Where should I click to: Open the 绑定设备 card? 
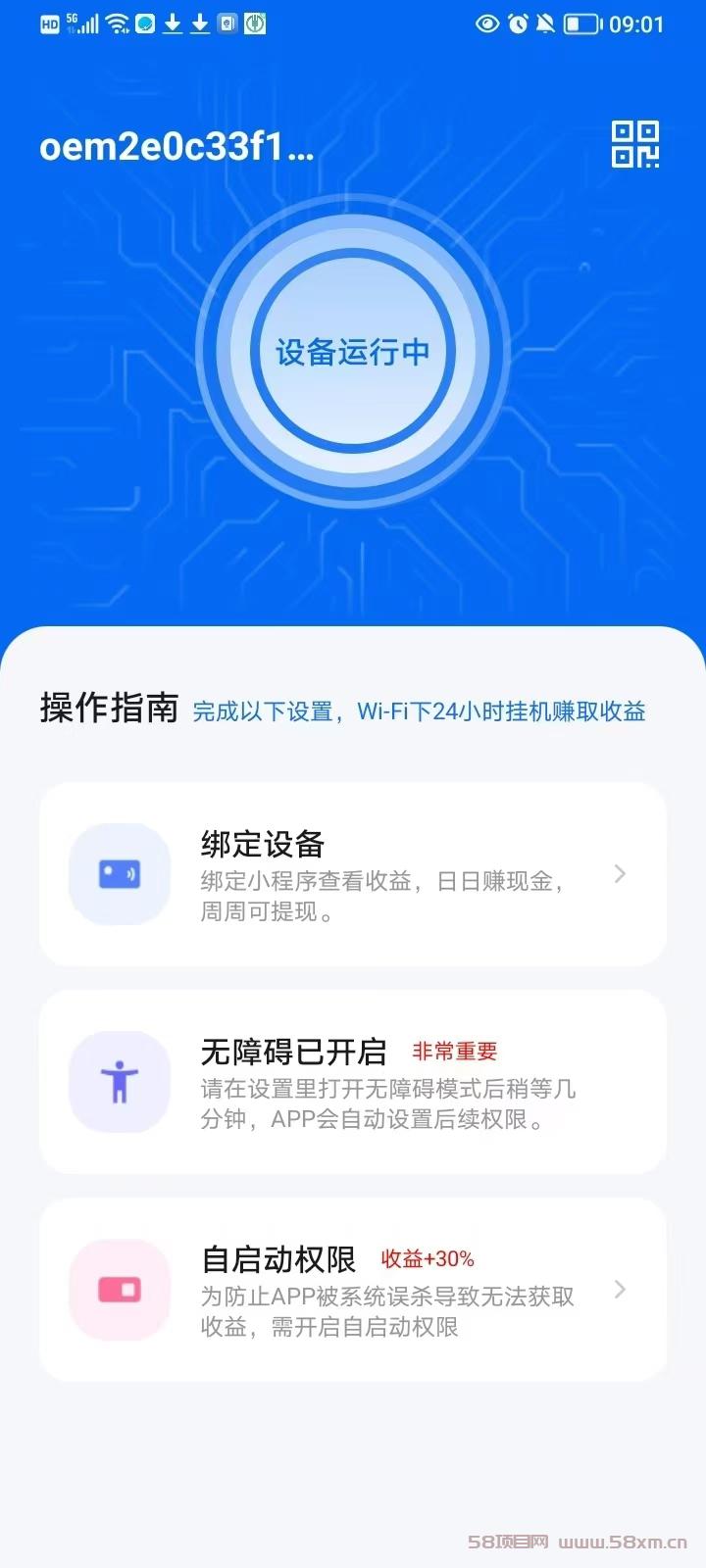coord(353,874)
